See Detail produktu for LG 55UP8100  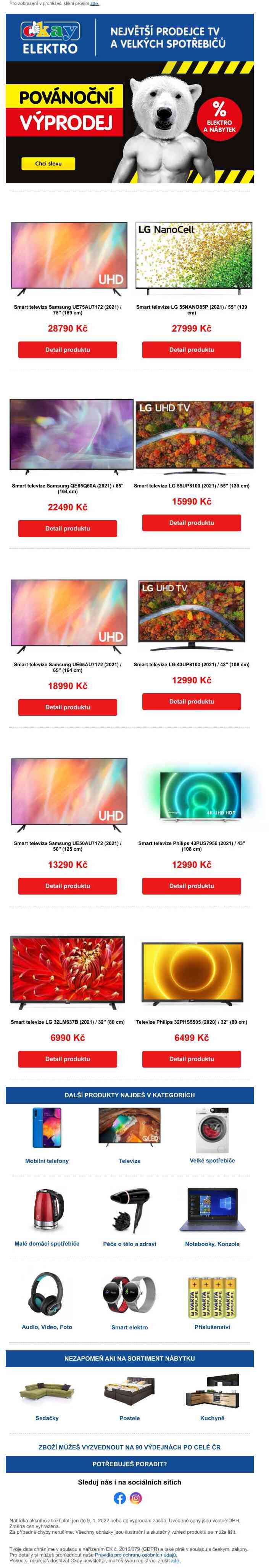click(191, 522)
